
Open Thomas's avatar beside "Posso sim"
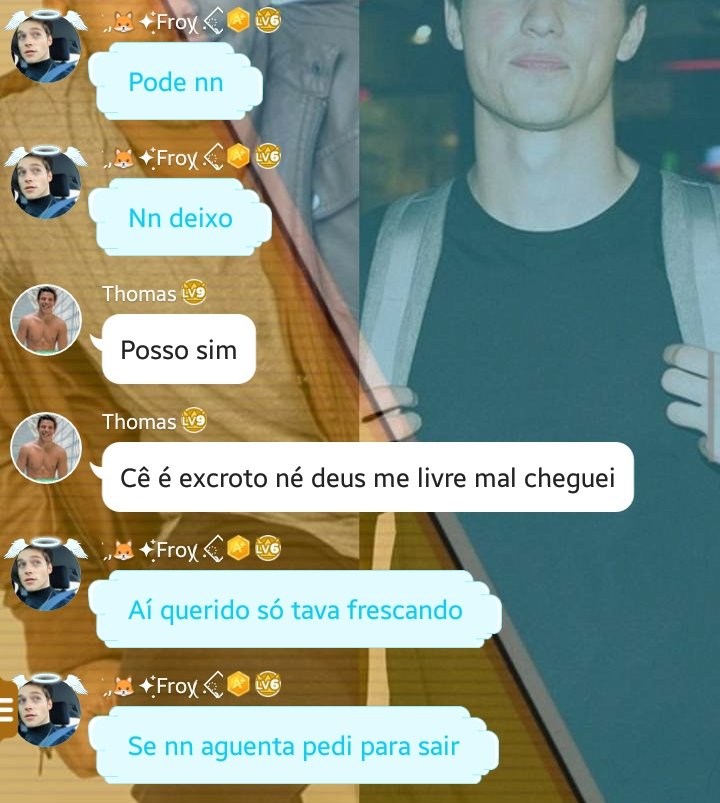point(45,320)
